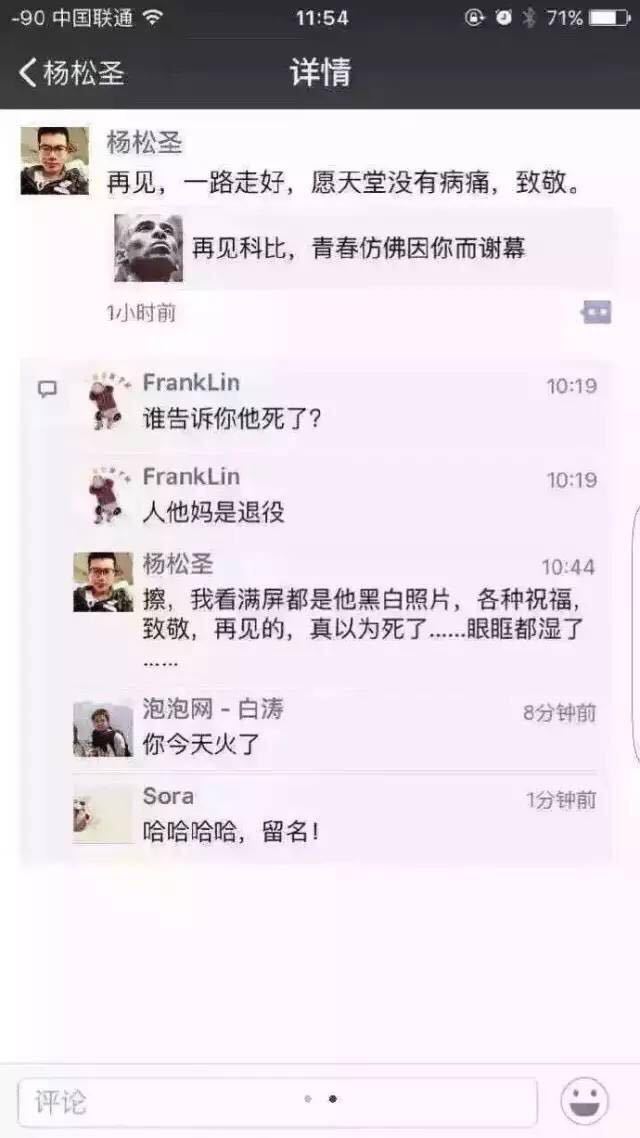Reply to 杨松圣's comment about 黑白照片

tap(360, 615)
